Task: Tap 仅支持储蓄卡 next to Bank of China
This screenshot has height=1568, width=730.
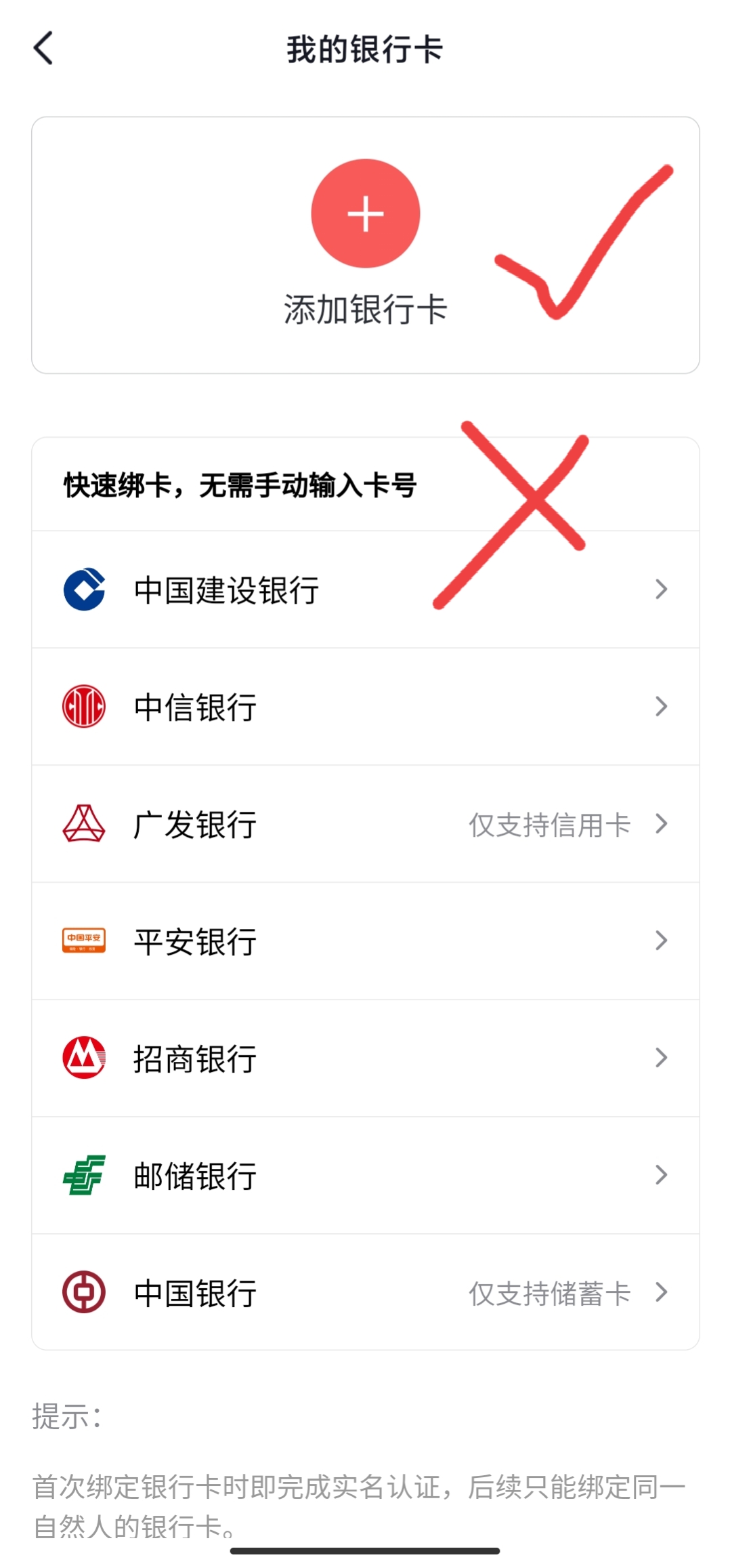Action: click(549, 1292)
